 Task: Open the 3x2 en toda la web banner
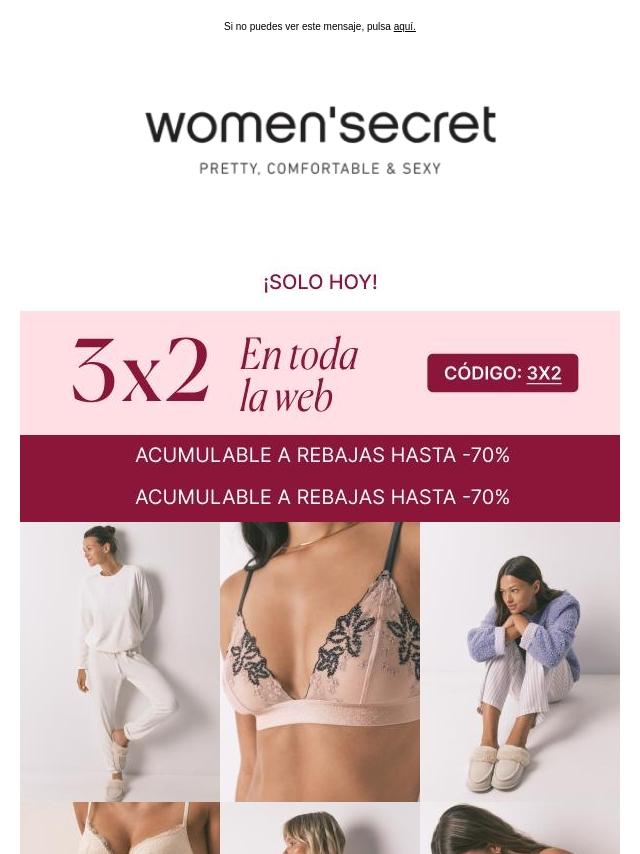[x=320, y=373]
